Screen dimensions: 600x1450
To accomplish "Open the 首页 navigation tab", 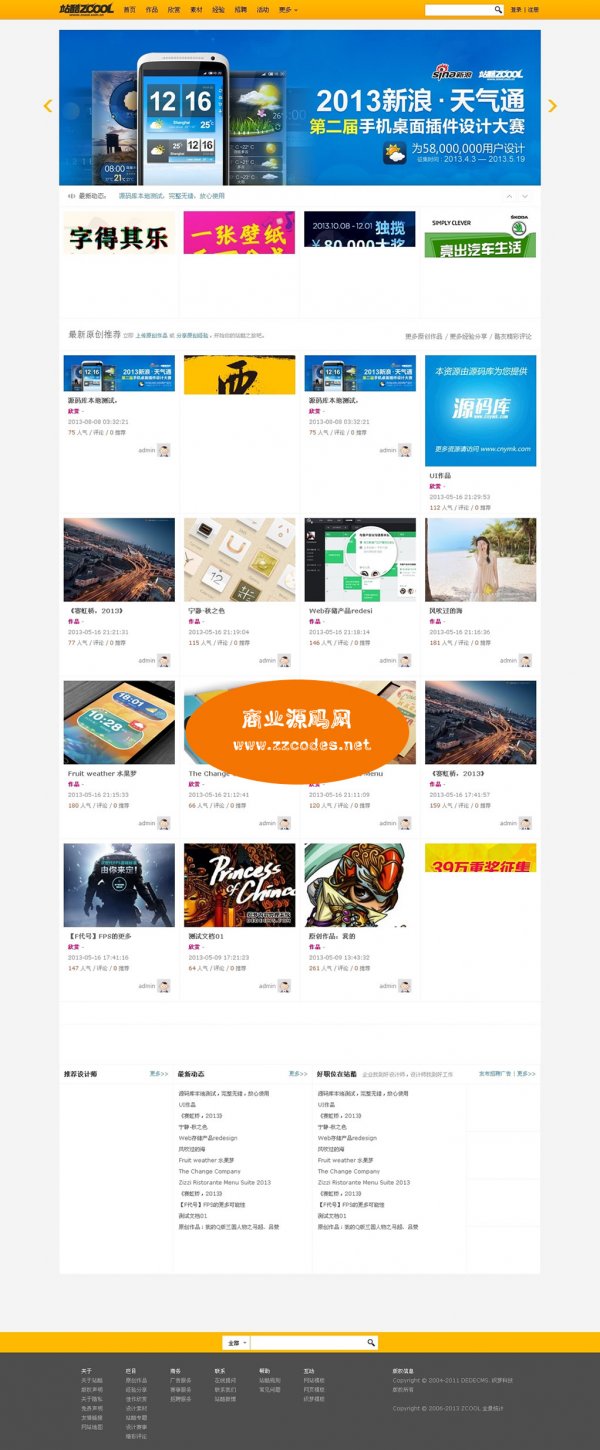I will [x=129, y=9].
